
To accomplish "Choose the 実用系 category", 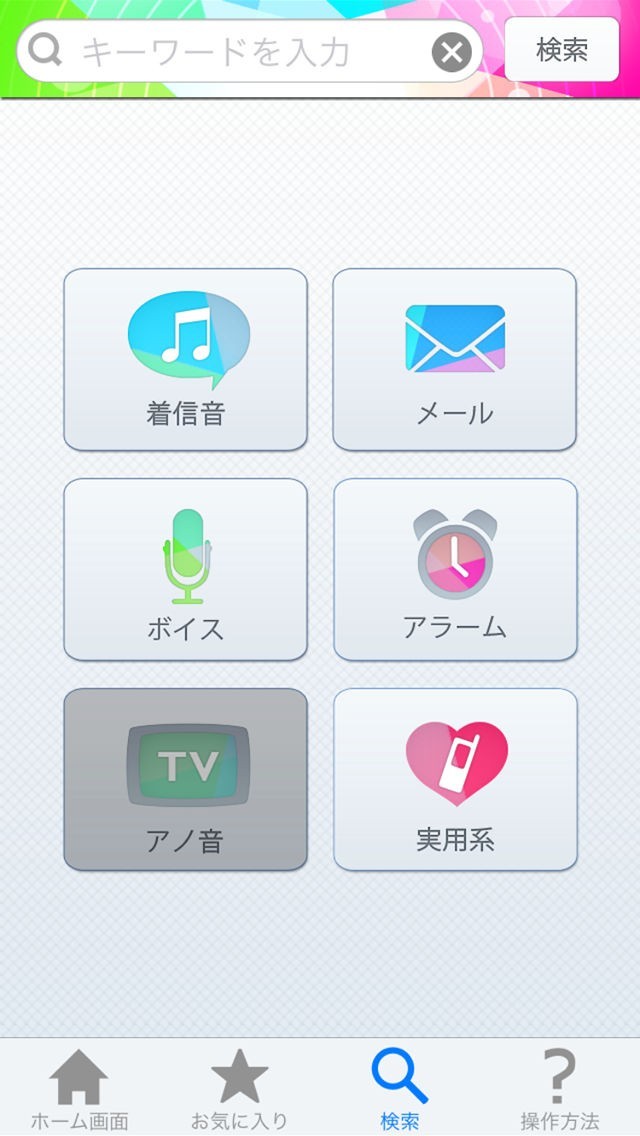I will click(455, 780).
